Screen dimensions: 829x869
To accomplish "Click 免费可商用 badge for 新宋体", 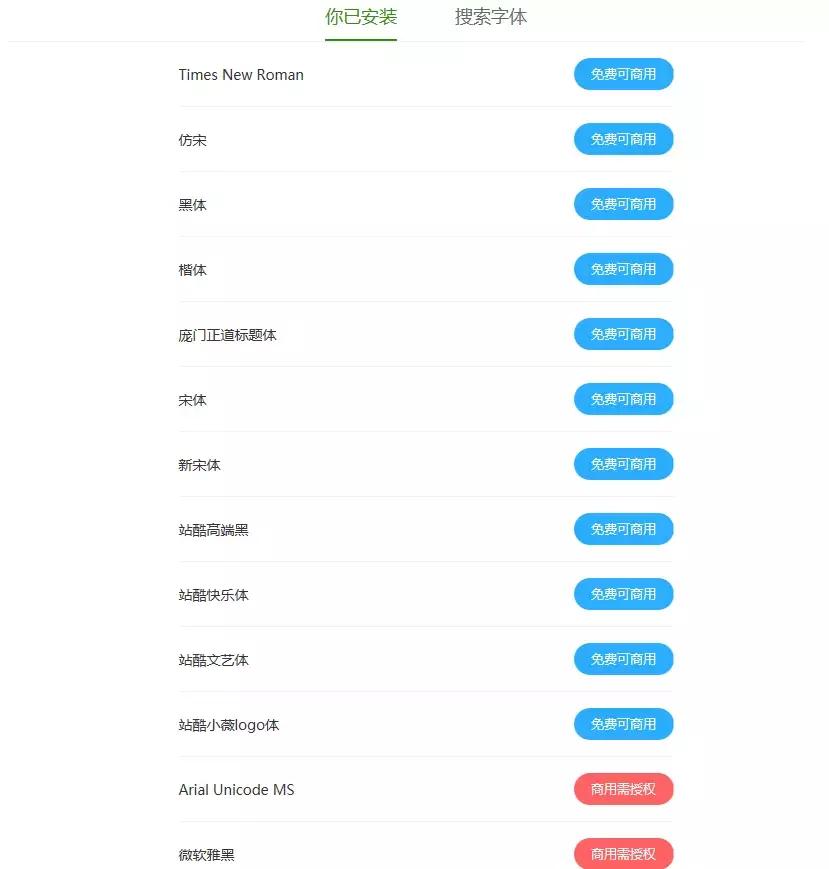I will 623,464.
